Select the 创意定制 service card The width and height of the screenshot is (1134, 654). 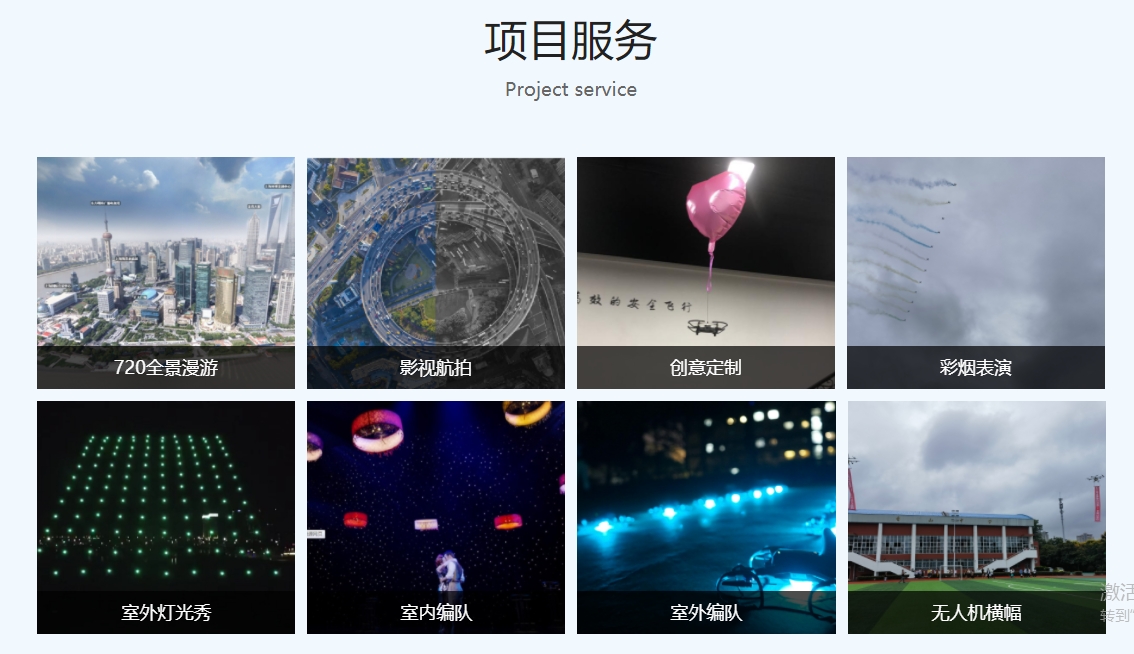tap(706, 272)
